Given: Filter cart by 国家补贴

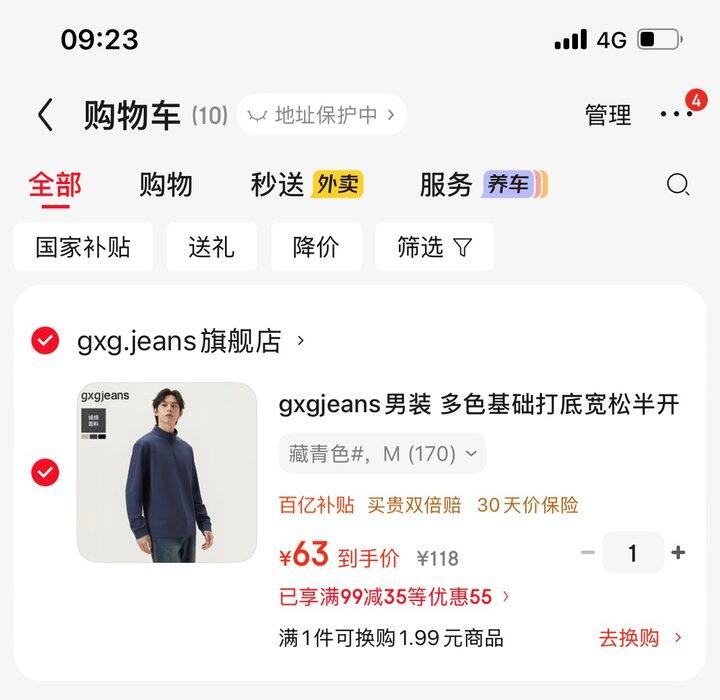Looking at the screenshot, I should 83,247.
